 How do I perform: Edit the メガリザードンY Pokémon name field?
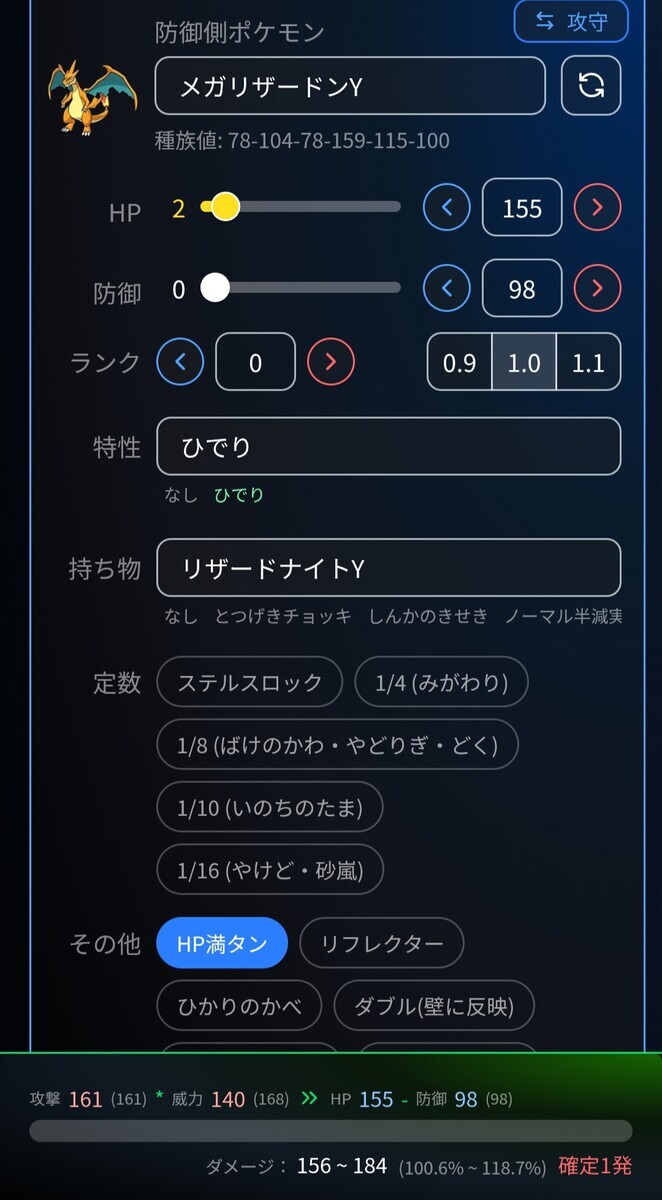[x=350, y=86]
